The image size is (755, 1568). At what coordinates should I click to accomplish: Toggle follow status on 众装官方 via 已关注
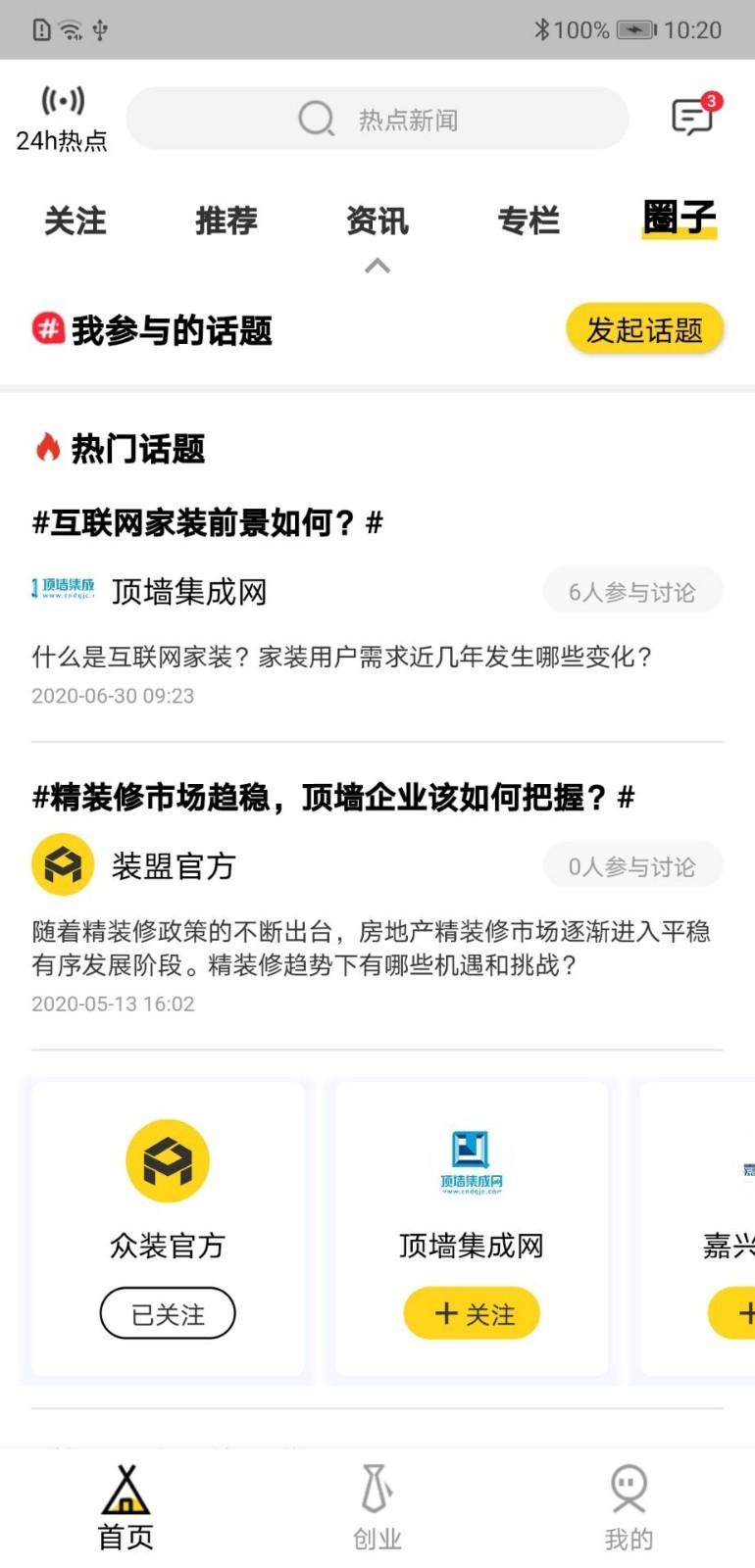[x=167, y=1313]
